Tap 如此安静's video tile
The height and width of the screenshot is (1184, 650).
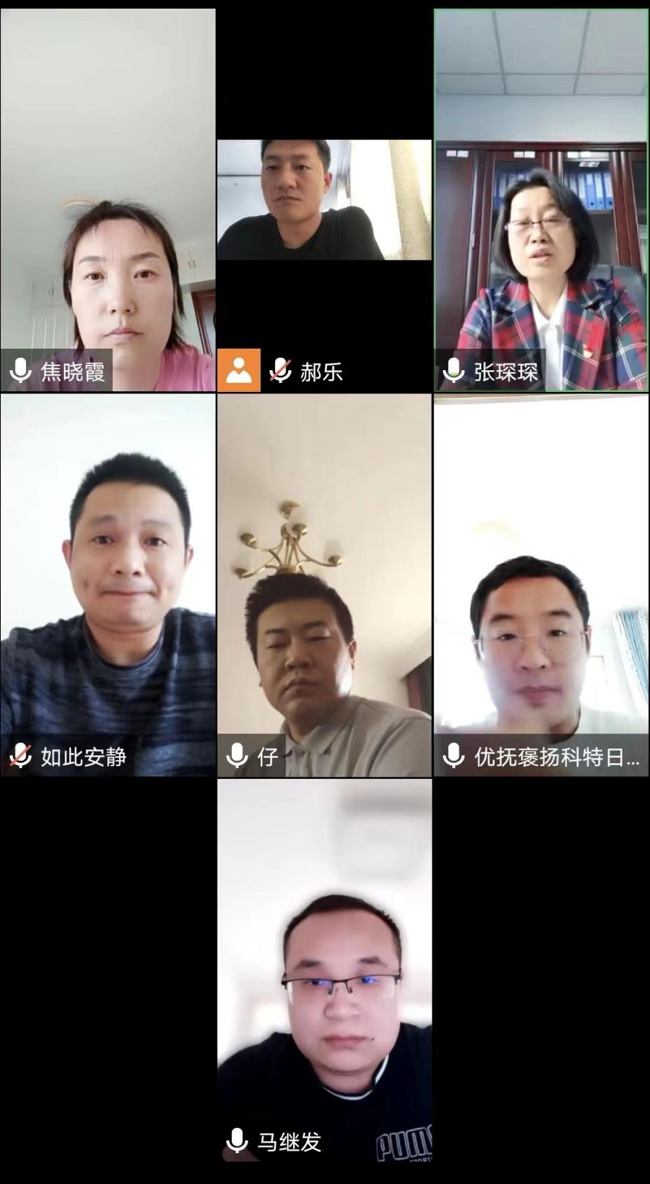pos(107,585)
